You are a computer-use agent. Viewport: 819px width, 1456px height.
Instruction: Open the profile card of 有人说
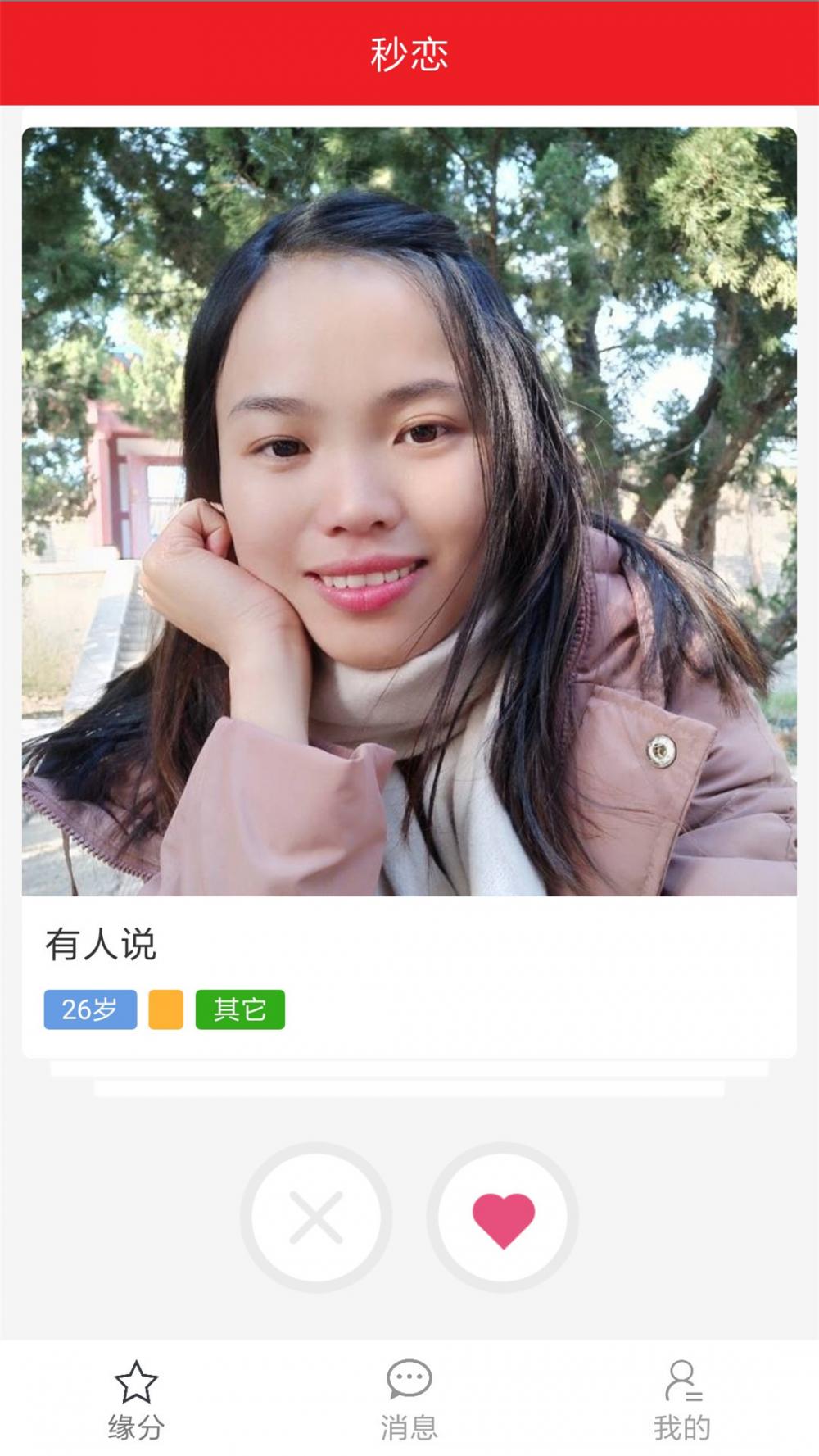(x=409, y=592)
